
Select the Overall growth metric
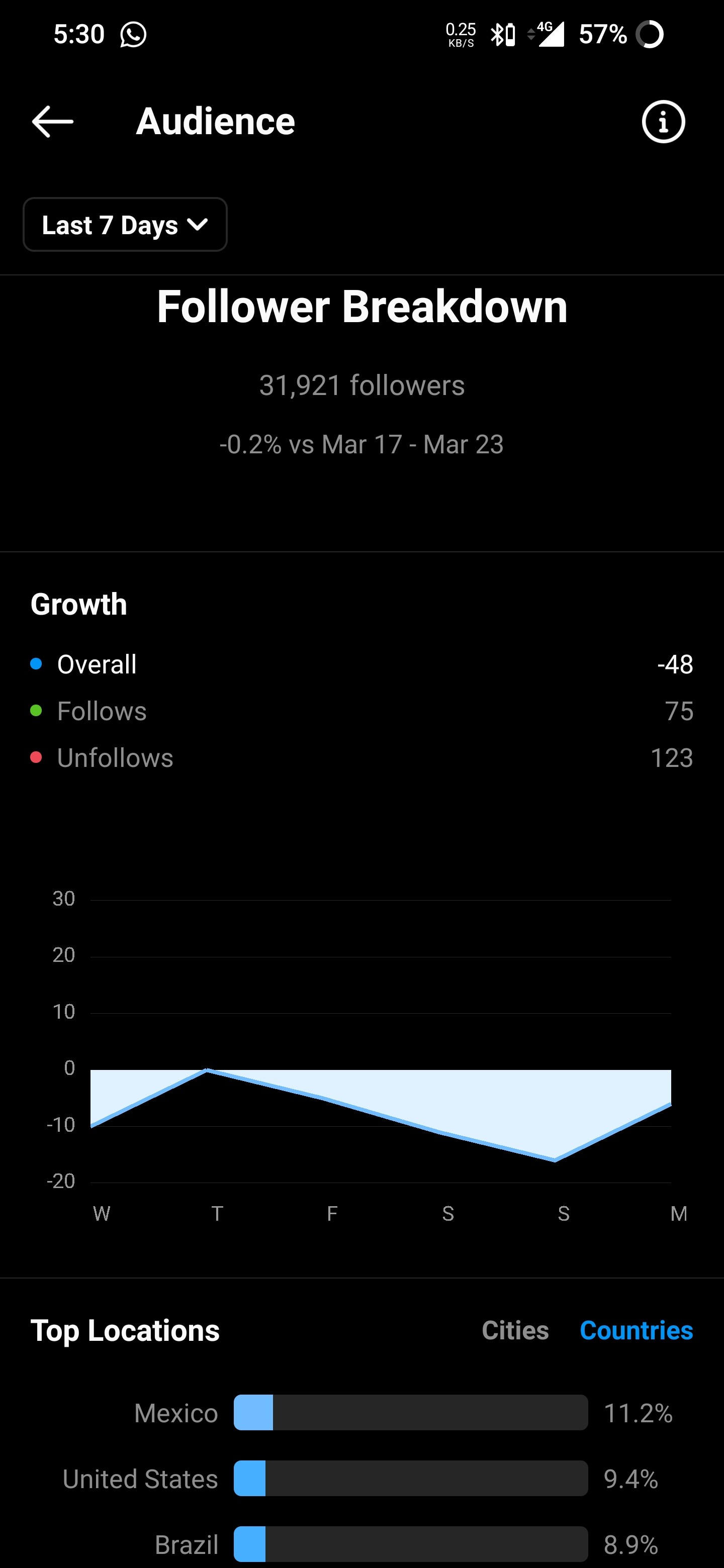(x=361, y=664)
